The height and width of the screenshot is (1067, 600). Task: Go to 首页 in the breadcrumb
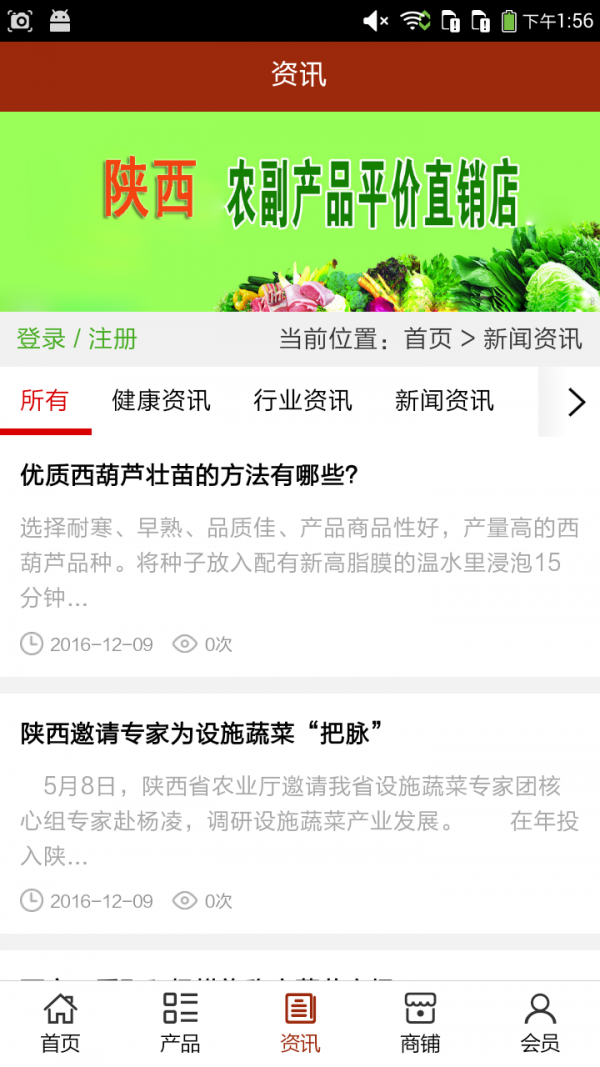click(x=428, y=339)
